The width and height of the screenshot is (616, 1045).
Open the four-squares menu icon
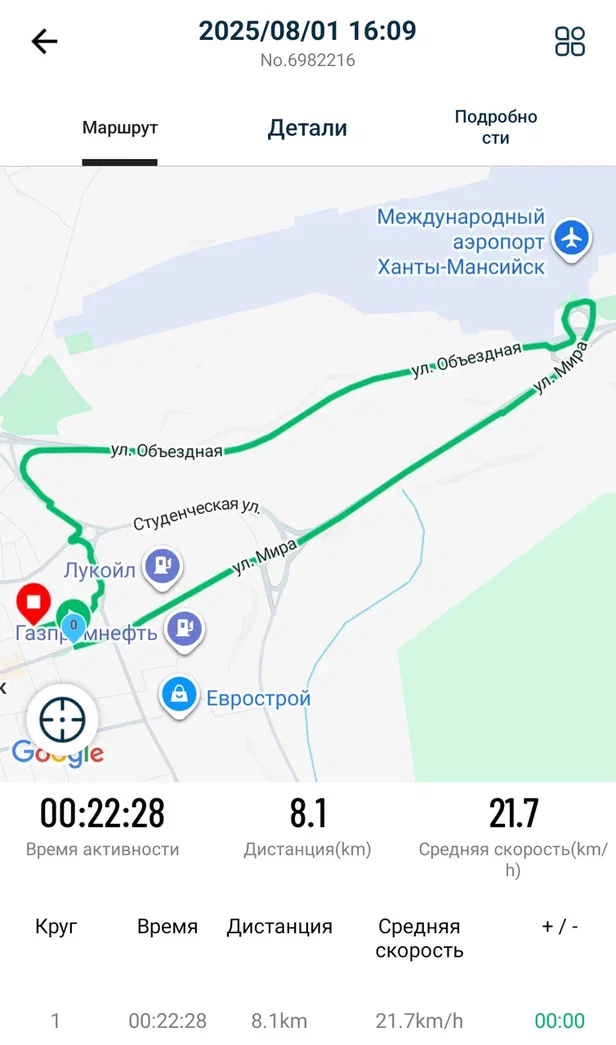point(570,41)
